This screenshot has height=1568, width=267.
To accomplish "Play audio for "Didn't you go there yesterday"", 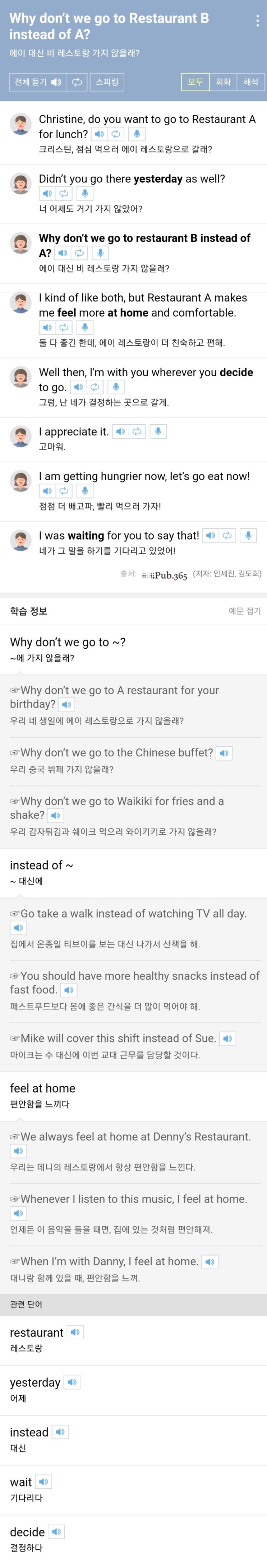I will (47, 193).
